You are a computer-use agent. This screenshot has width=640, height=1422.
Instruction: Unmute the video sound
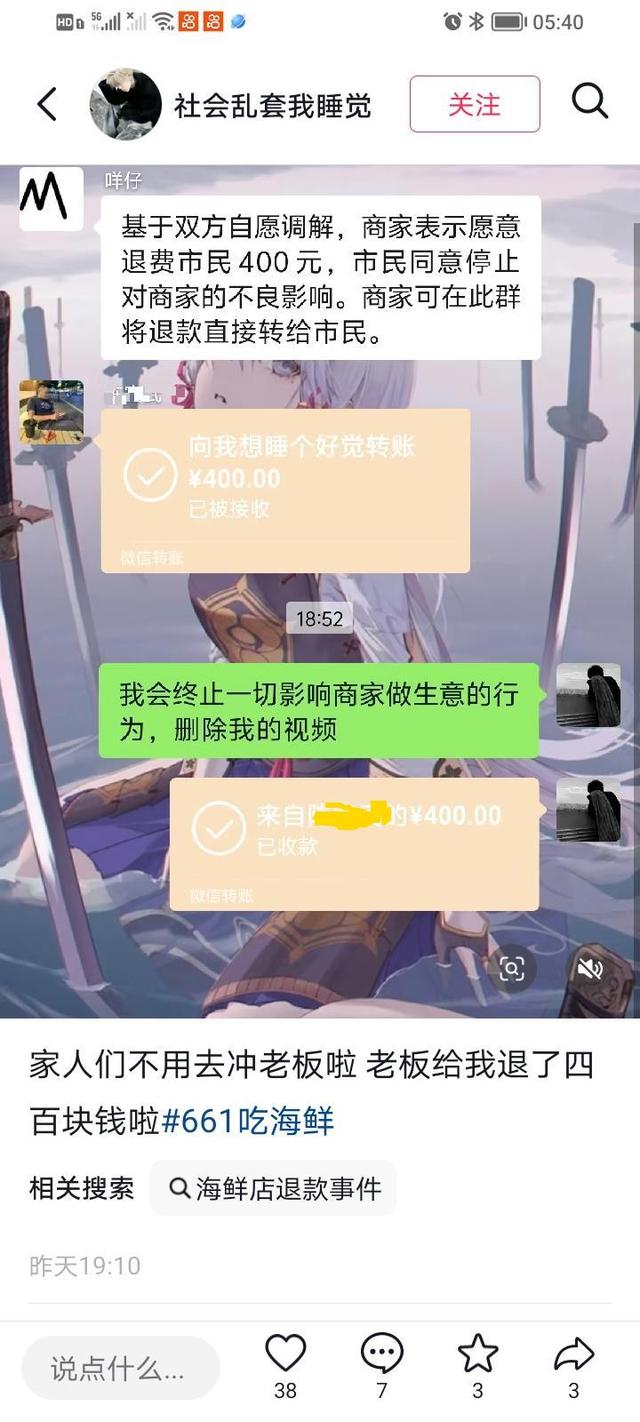coord(590,968)
